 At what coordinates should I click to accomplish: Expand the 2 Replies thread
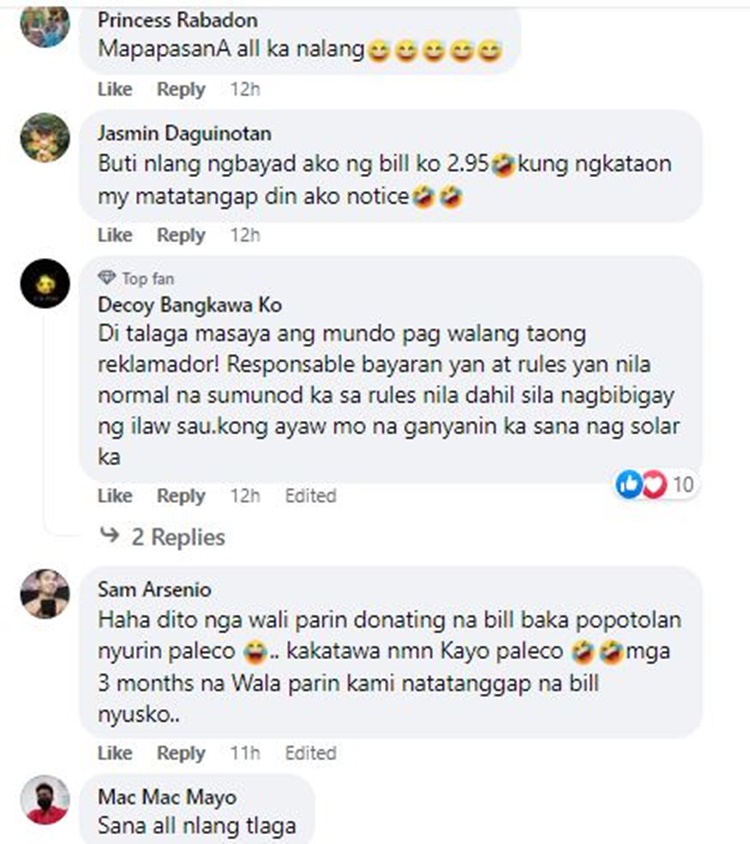coord(177,537)
